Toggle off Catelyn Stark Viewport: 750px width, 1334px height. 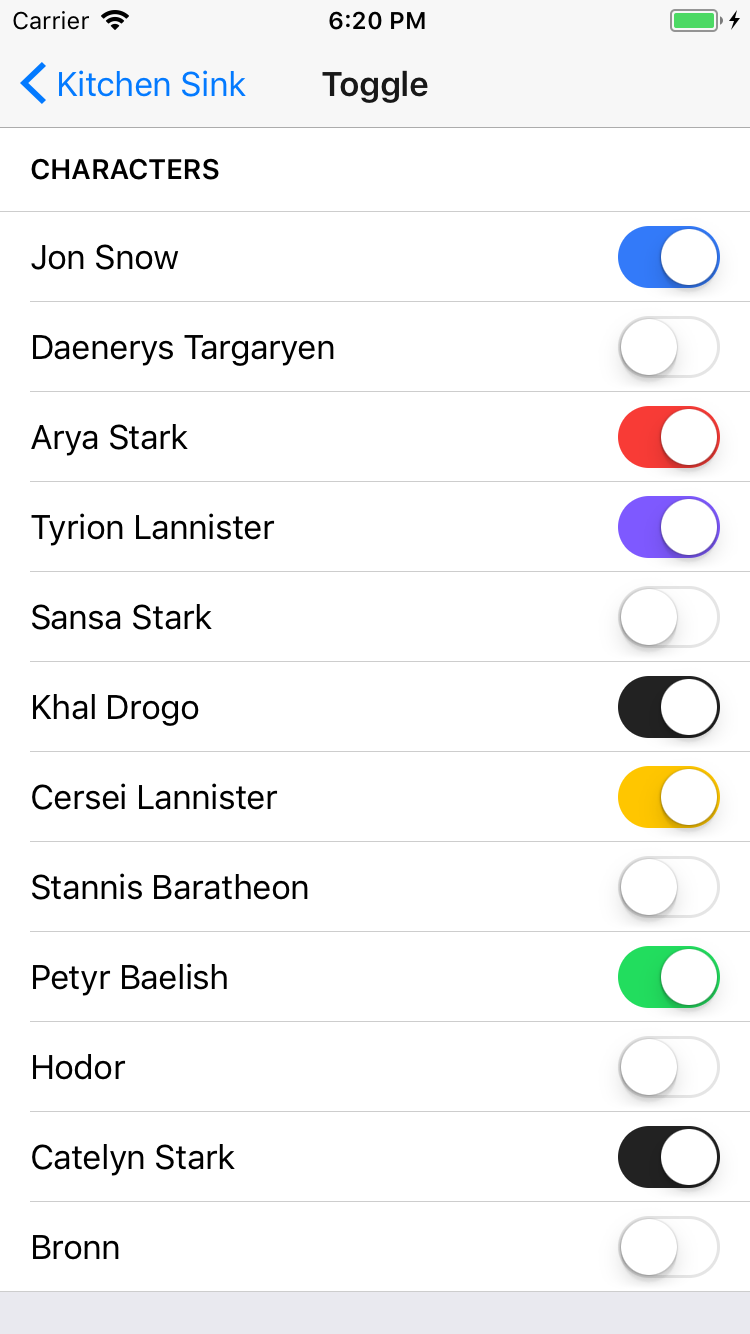click(x=668, y=1157)
